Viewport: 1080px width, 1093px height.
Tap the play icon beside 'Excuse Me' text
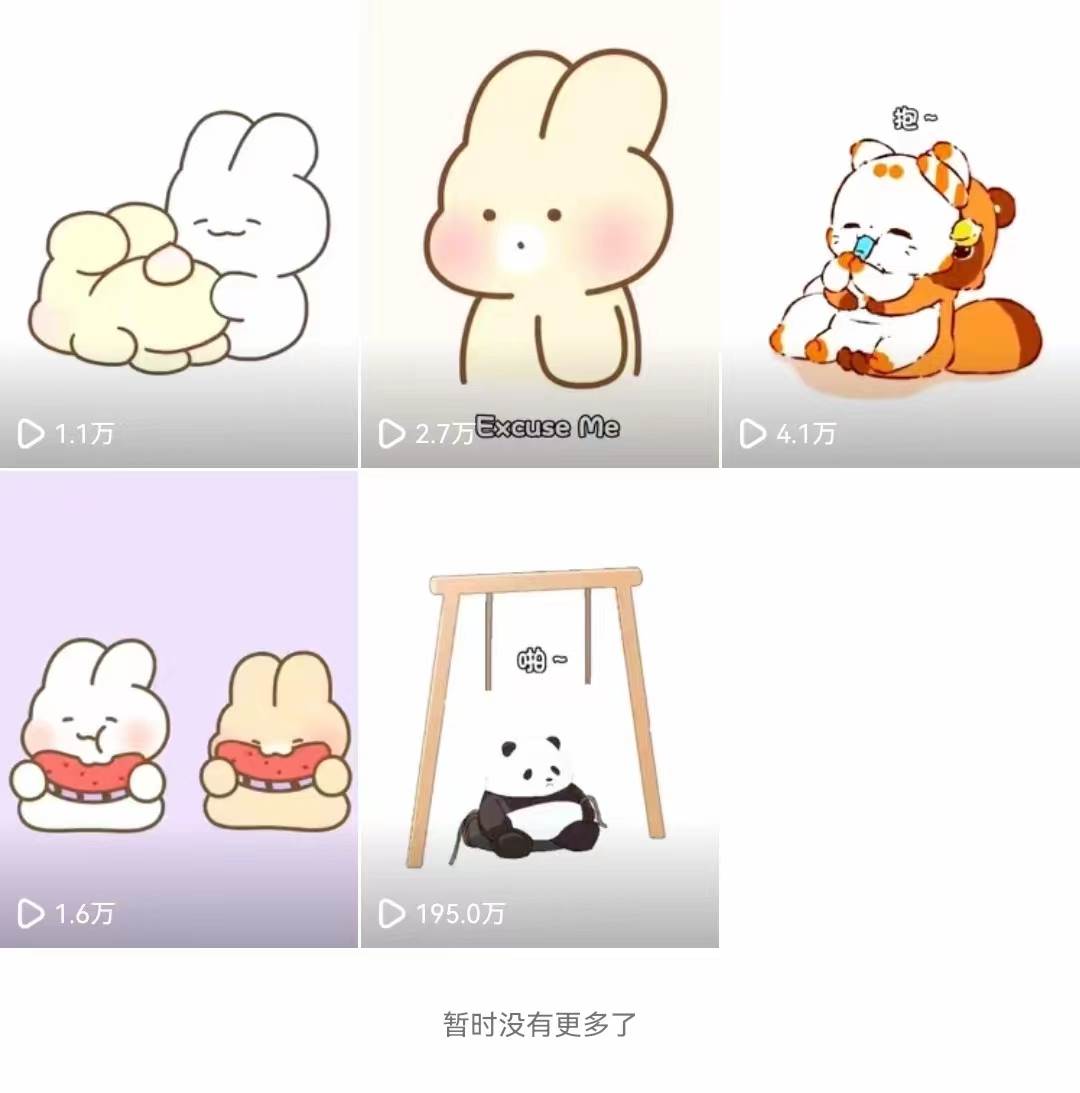click(x=391, y=435)
